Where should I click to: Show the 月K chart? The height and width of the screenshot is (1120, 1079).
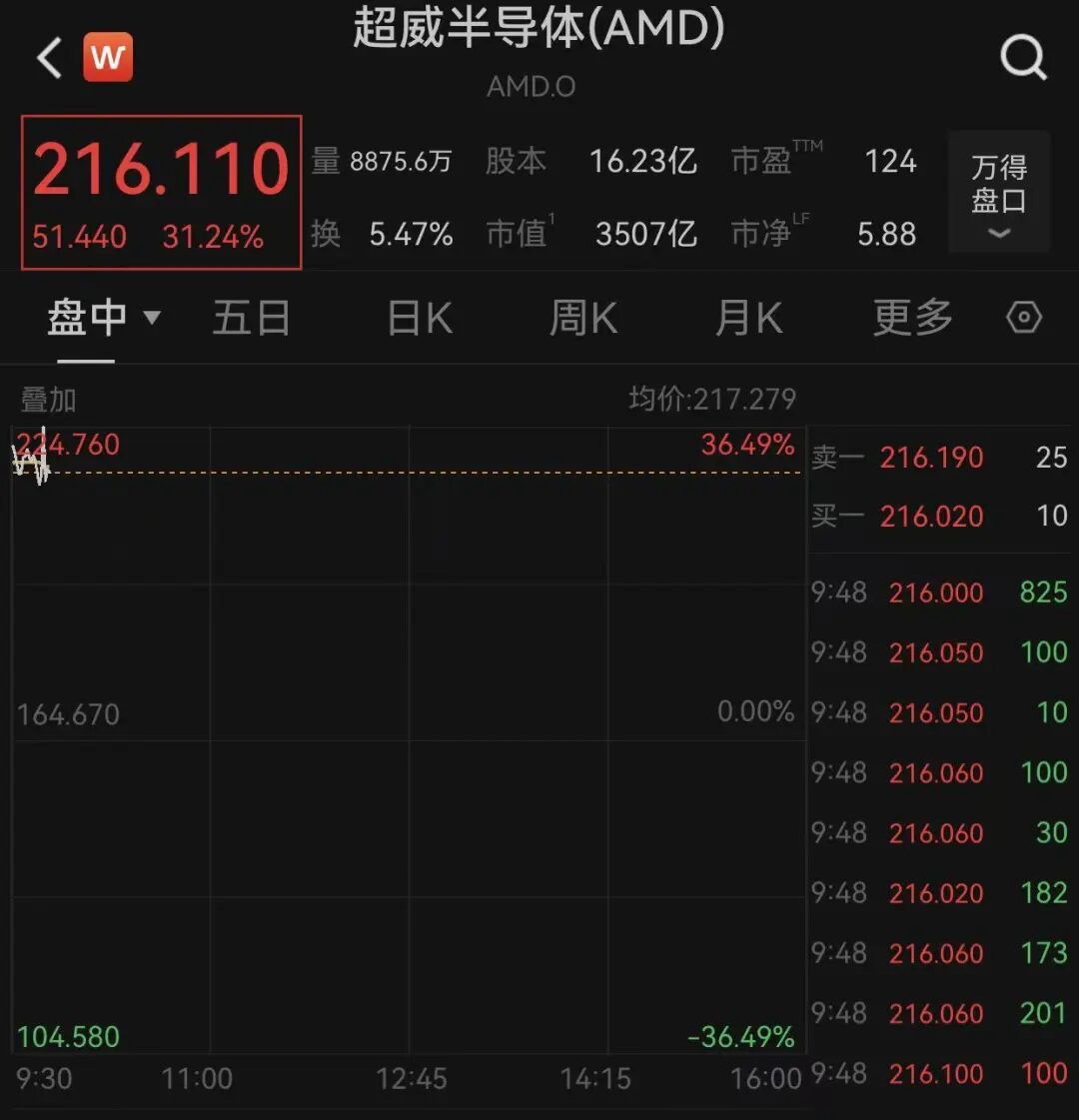click(x=748, y=319)
